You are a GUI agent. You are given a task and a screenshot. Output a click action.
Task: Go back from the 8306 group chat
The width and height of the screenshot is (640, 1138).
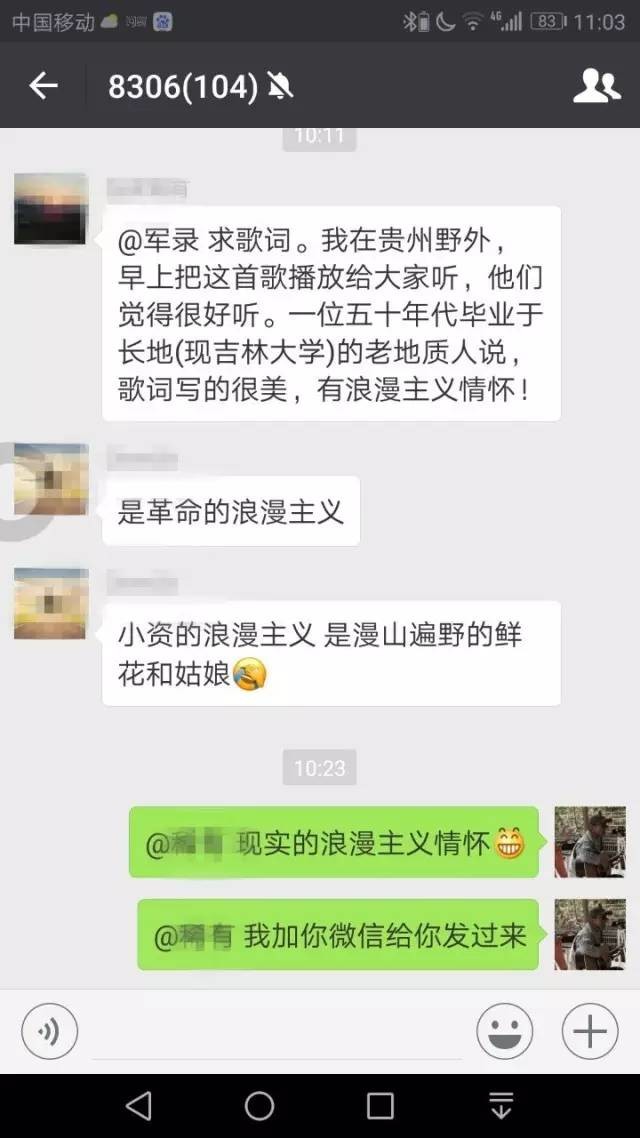point(43,86)
